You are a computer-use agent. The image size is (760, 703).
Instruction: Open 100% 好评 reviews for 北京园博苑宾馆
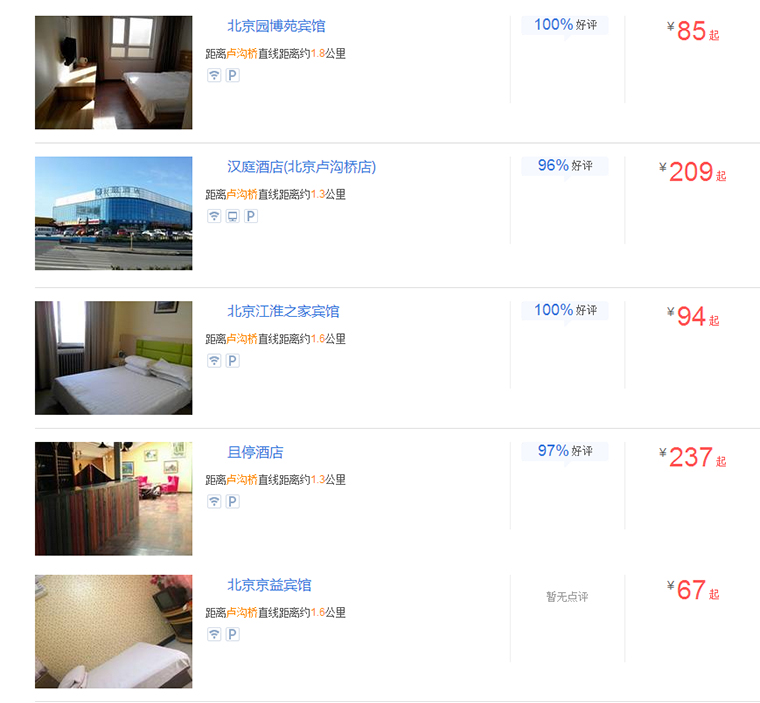click(x=565, y=24)
